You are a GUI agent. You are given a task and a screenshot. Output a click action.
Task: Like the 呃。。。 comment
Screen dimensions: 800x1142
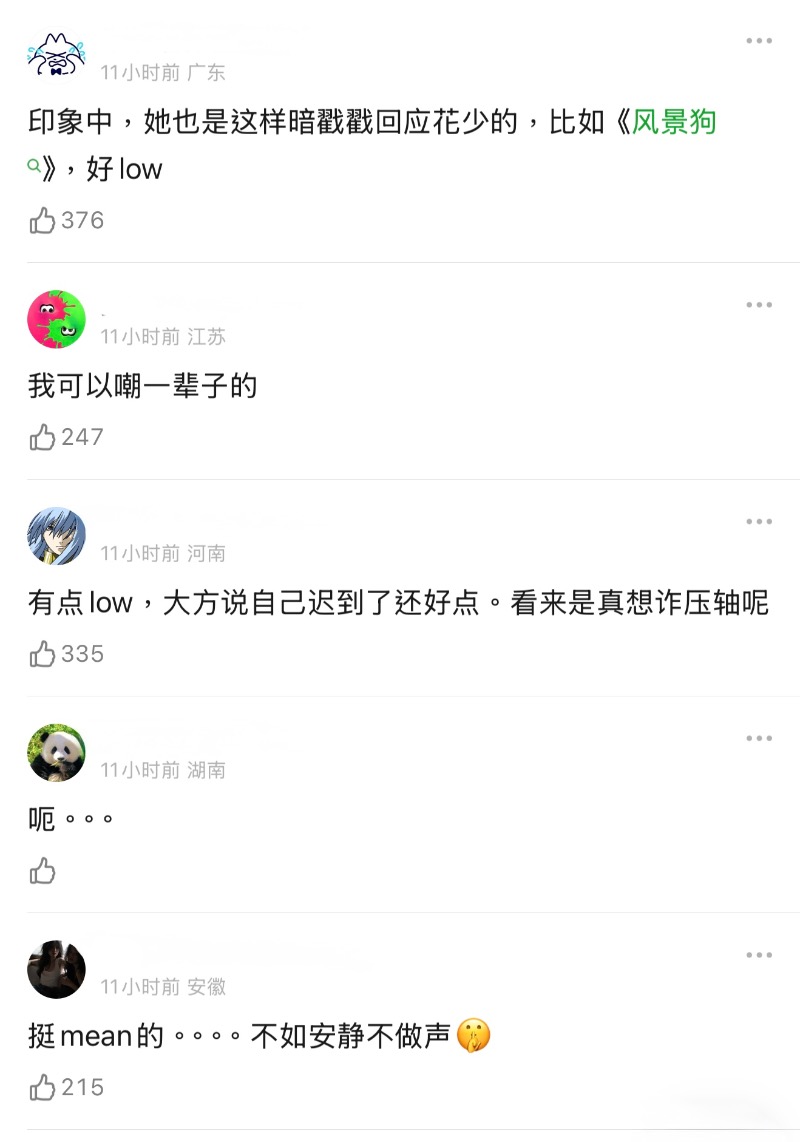point(43,871)
